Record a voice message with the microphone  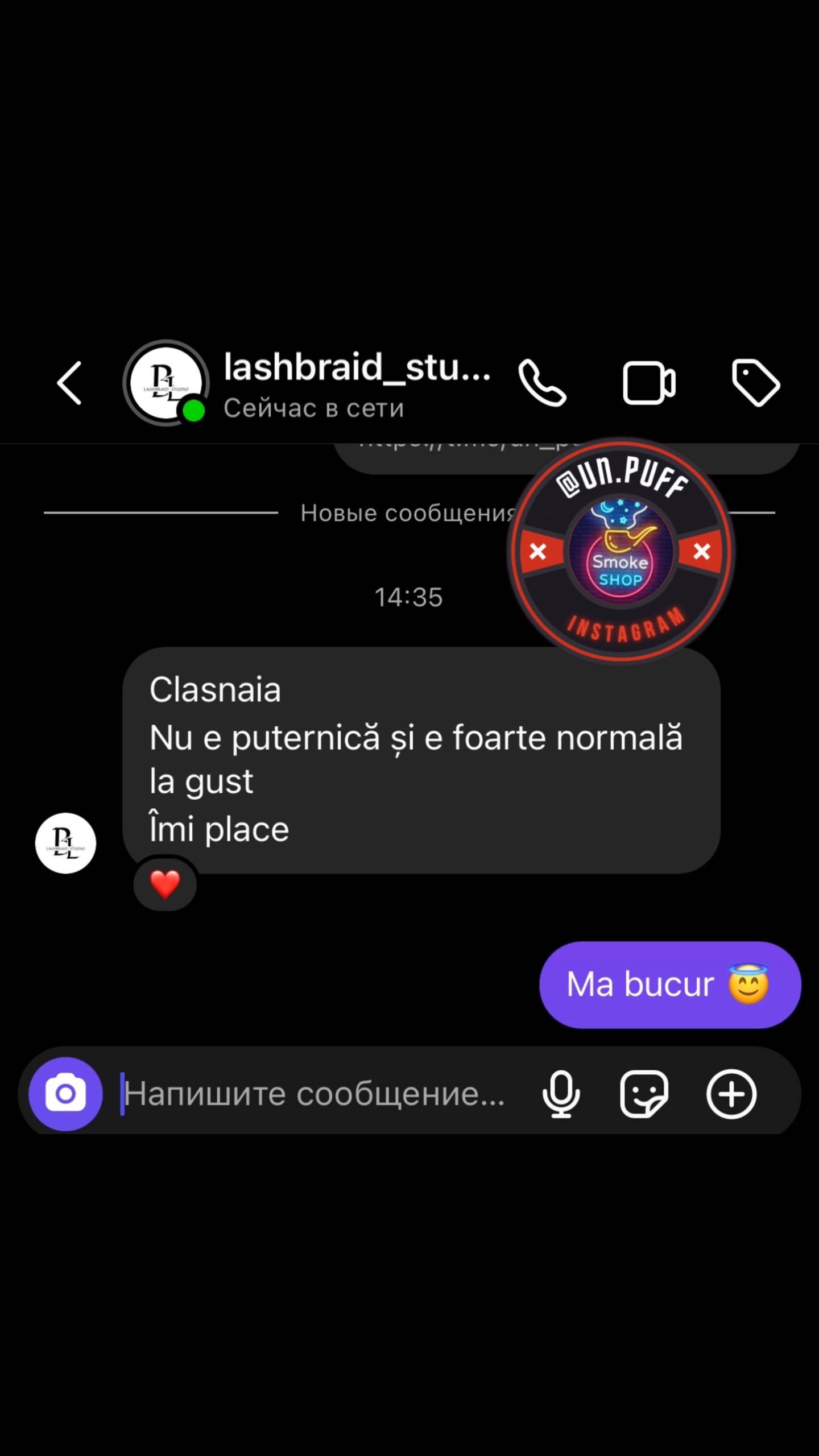point(561,1094)
